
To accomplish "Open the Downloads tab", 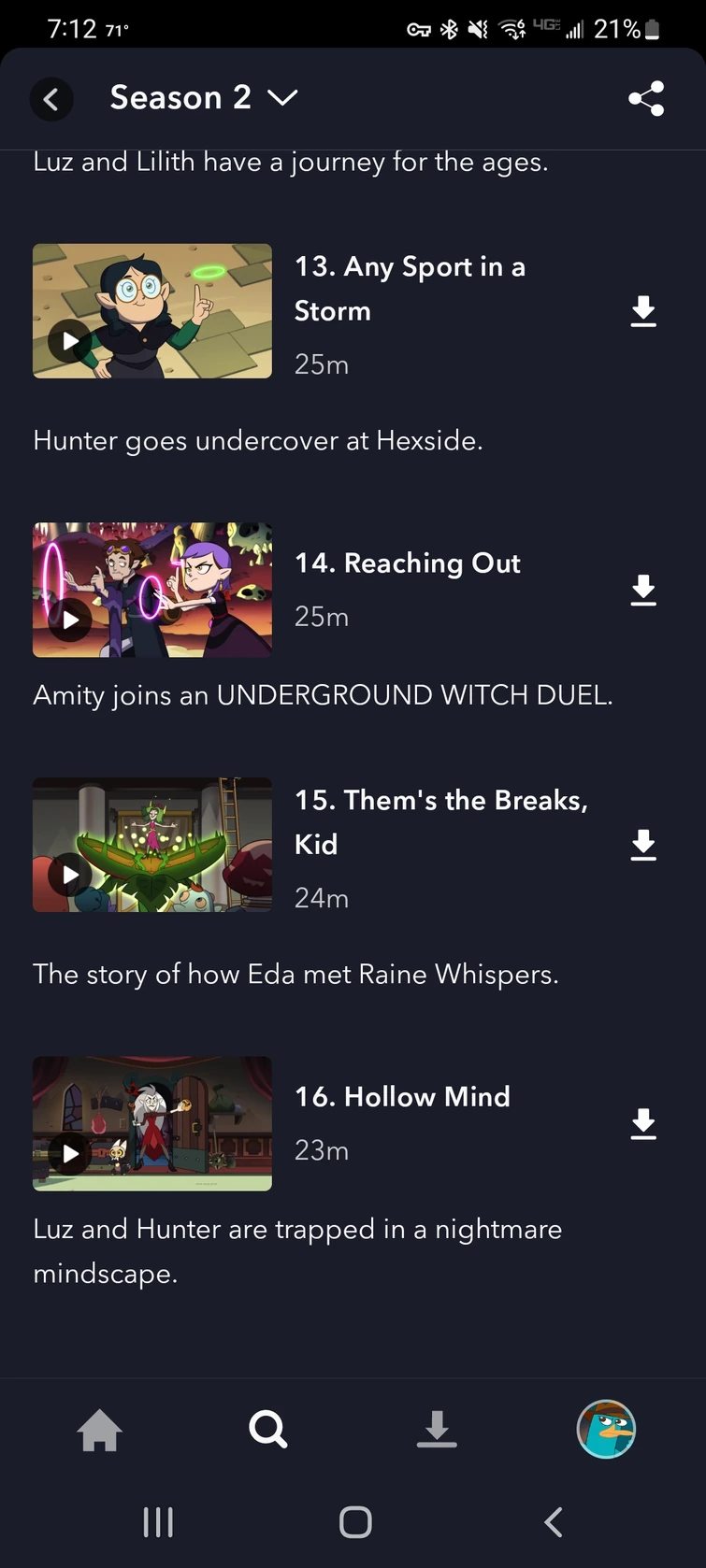I will tap(437, 1430).
